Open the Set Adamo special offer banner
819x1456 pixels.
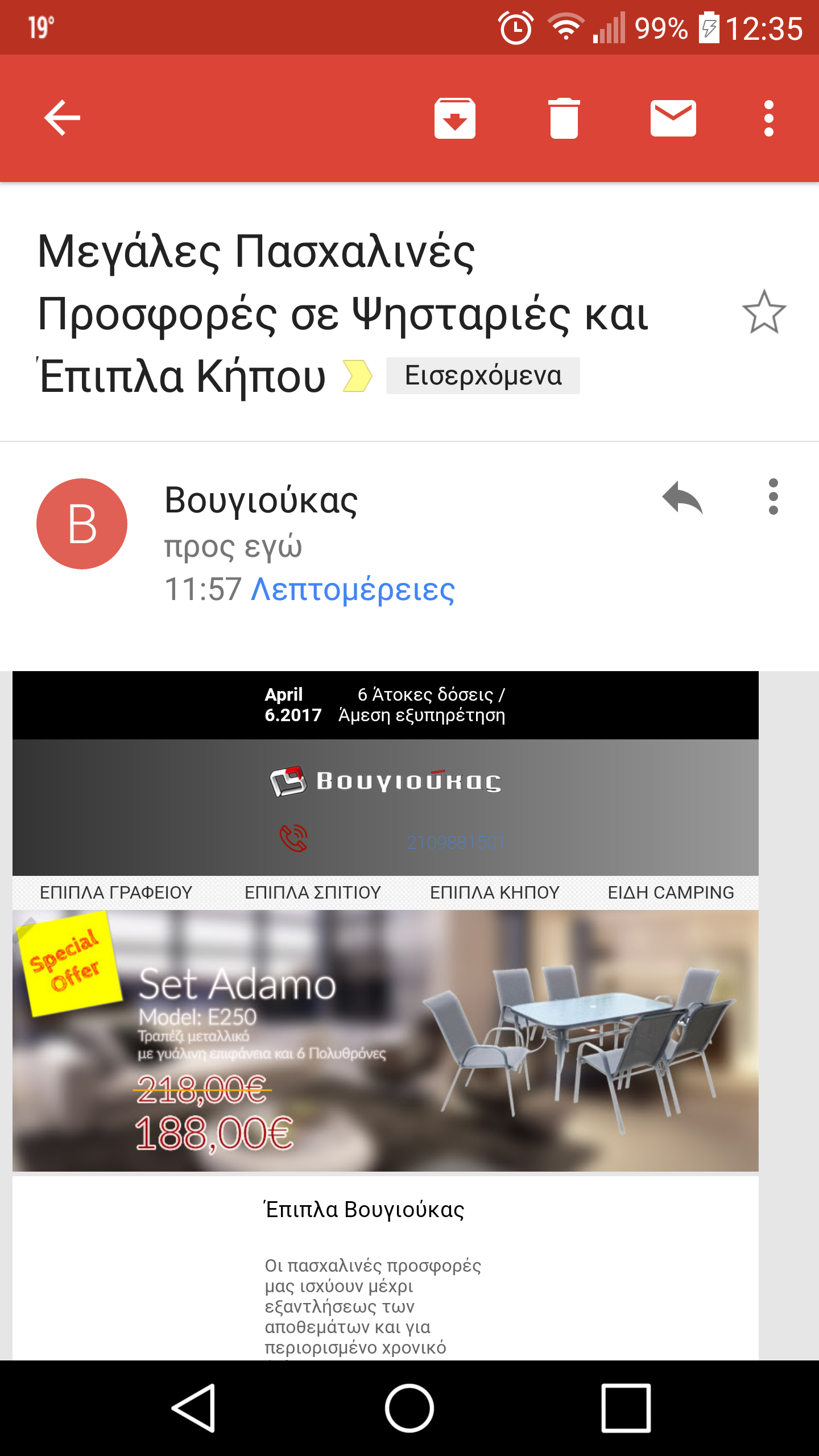(x=386, y=1041)
